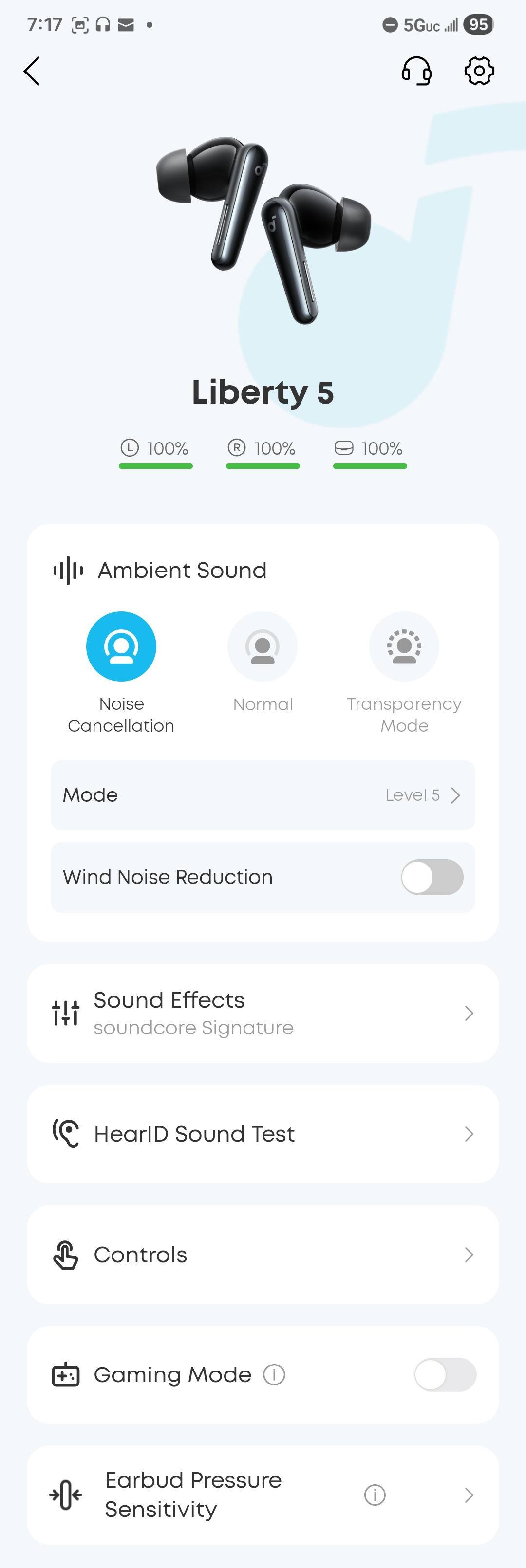The width and height of the screenshot is (526, 1568).
Task: View info about Gaming Mode
Action: click(x=274, y=1374)
